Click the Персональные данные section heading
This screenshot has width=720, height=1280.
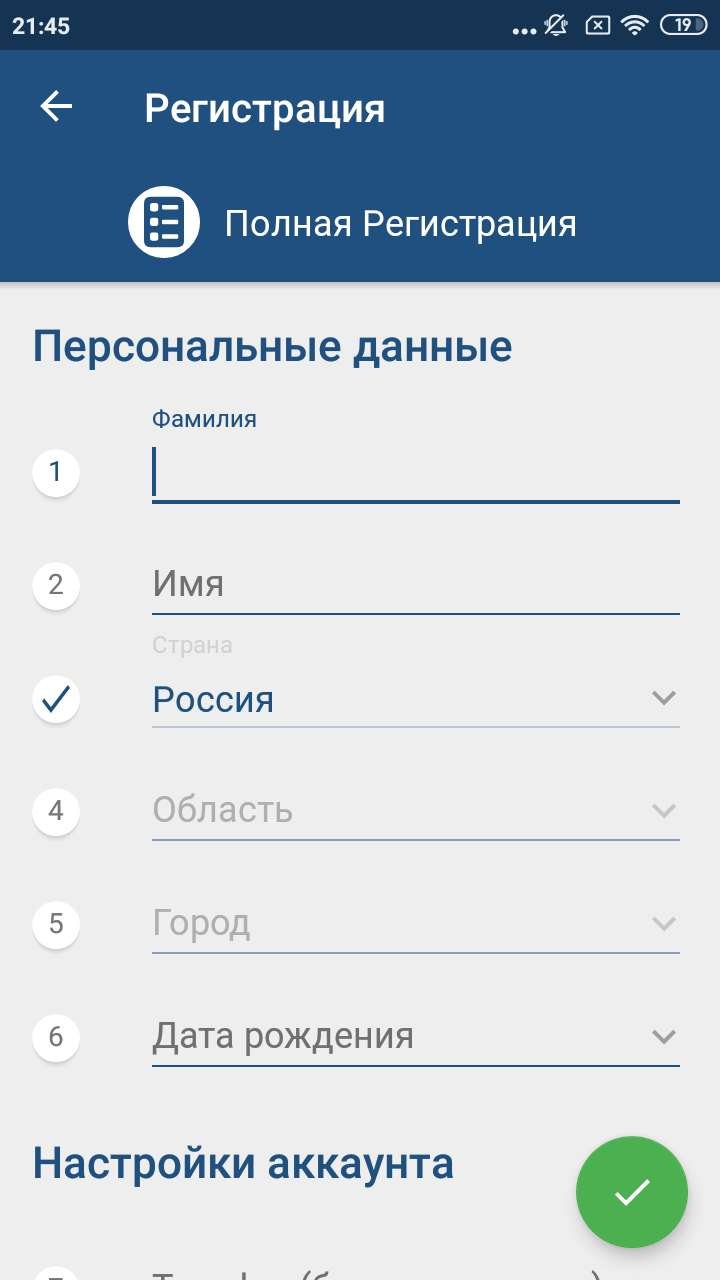point(272,344)
